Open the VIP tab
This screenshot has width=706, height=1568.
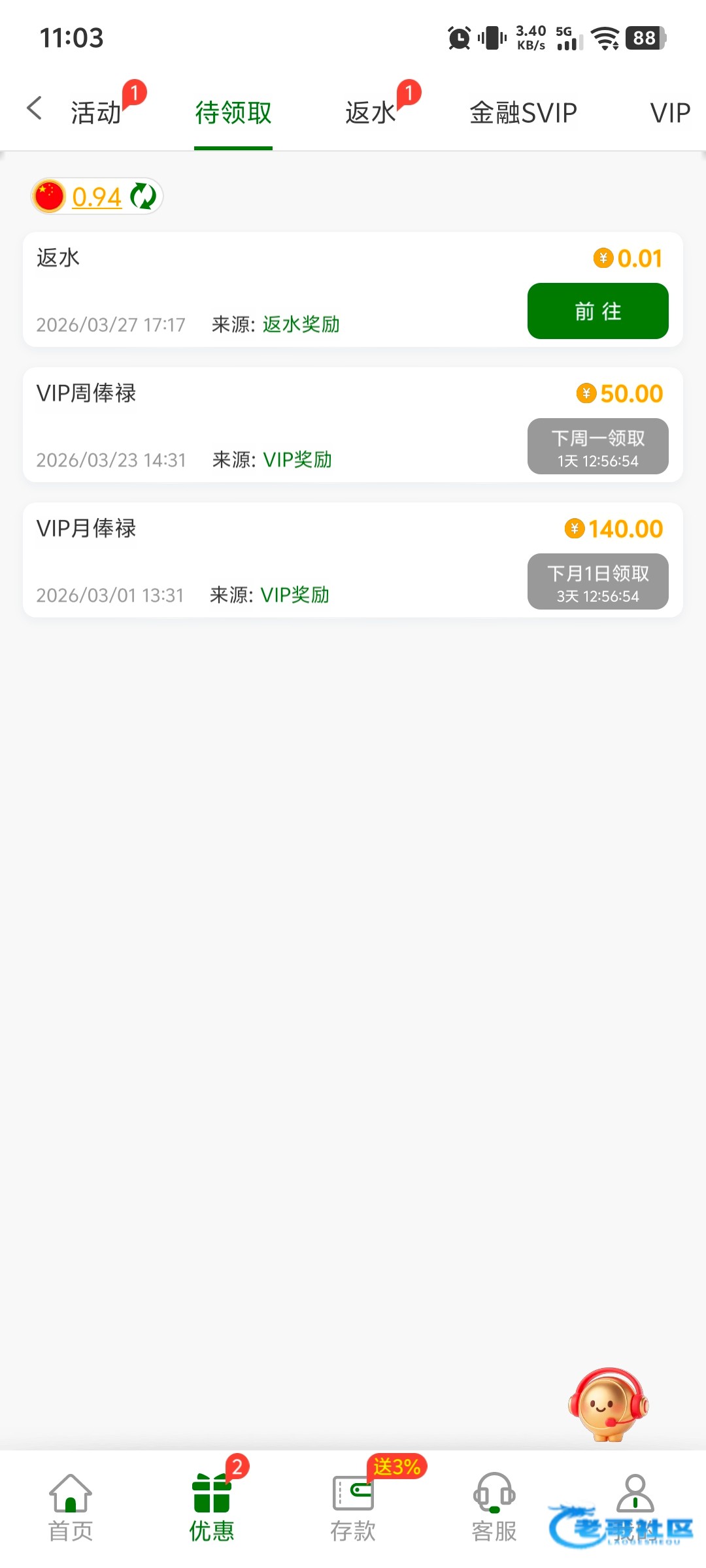670,112
